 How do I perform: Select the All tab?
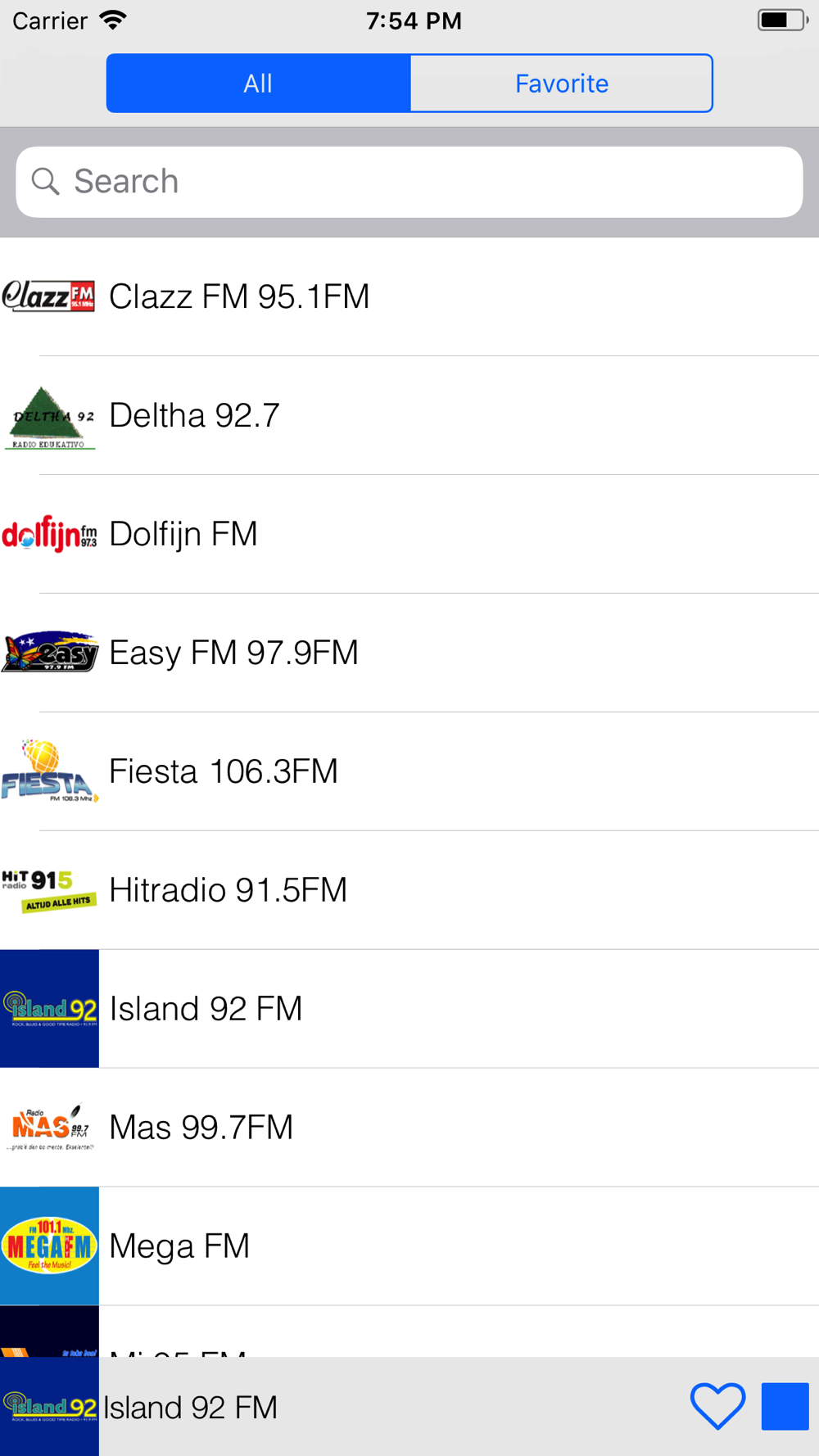click(x=258, y=84)
